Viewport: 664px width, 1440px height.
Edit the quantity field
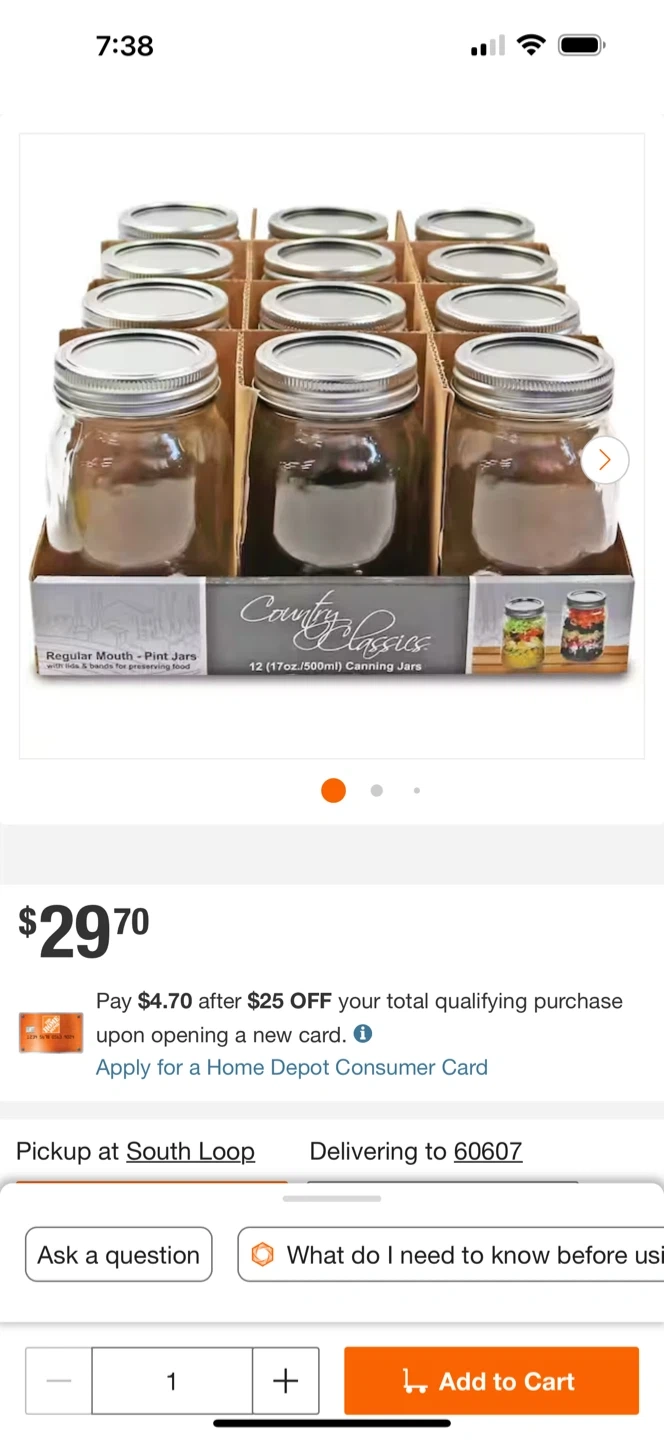(172, 1381)
